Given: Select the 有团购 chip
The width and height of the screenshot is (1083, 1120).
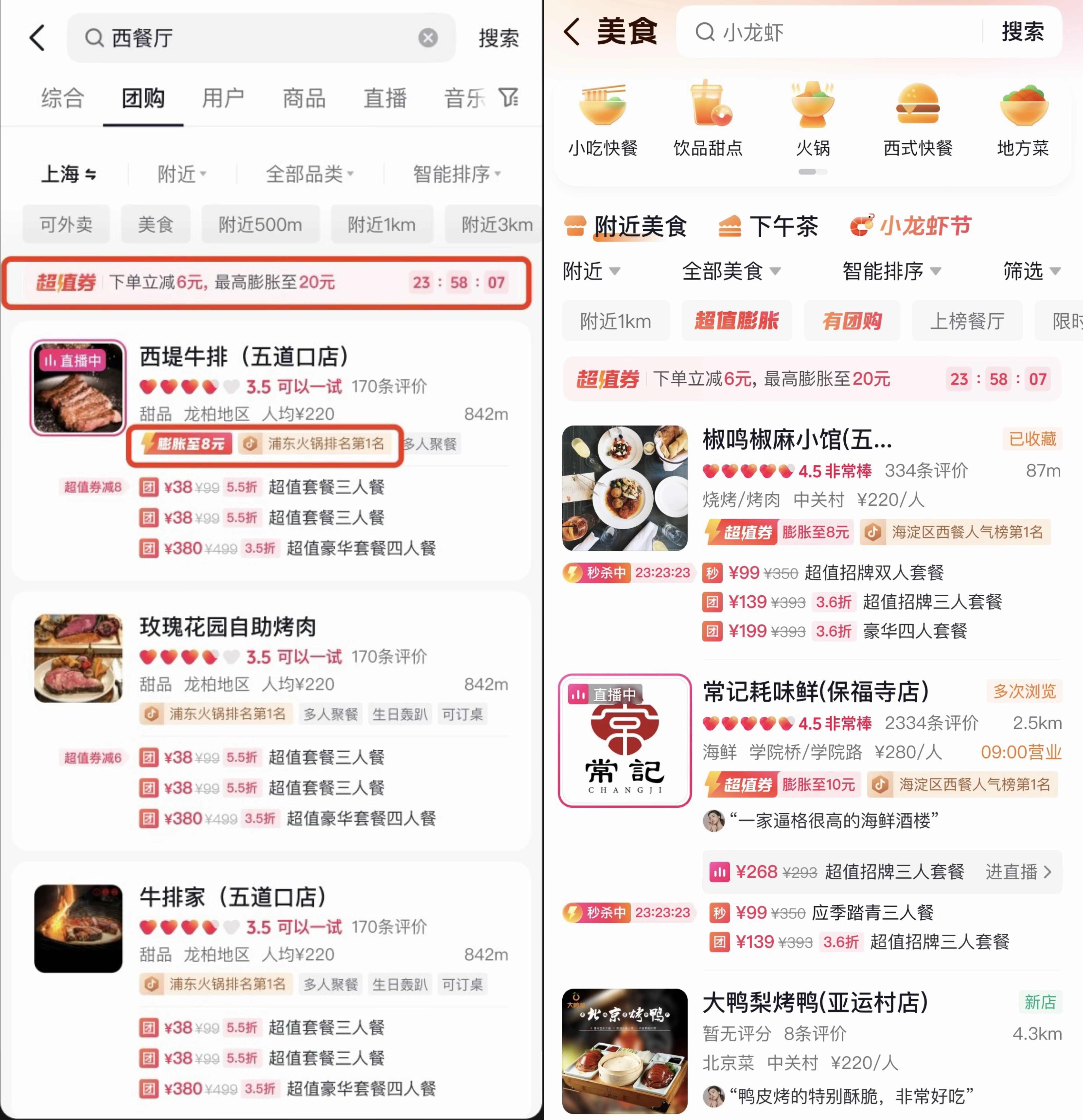Looking at the screenshot, I should coord(852,321).
